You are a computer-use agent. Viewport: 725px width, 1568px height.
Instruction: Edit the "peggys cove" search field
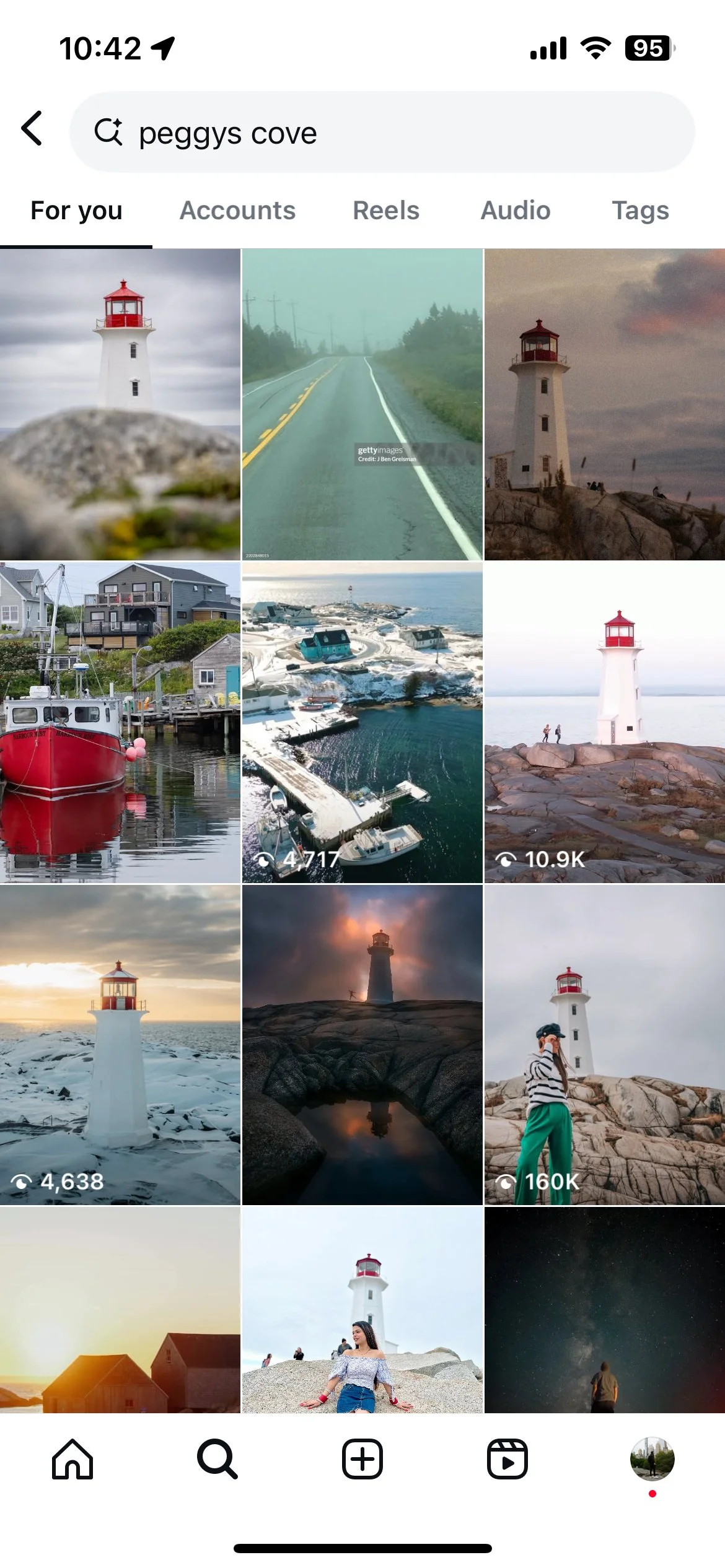(x=382, y=132)
